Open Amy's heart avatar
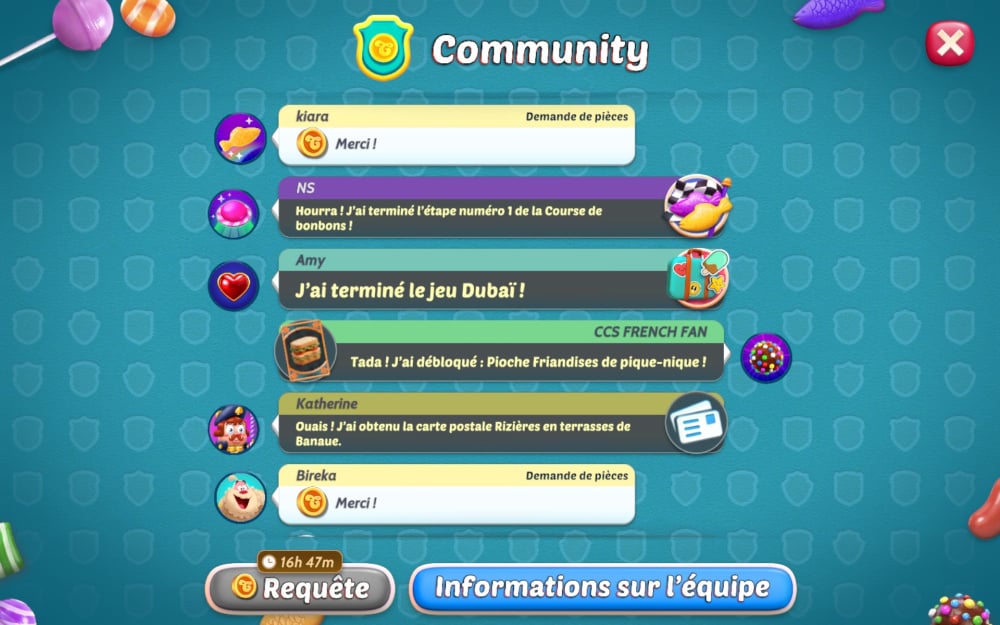1000x625 pixels. coord(233,286)
